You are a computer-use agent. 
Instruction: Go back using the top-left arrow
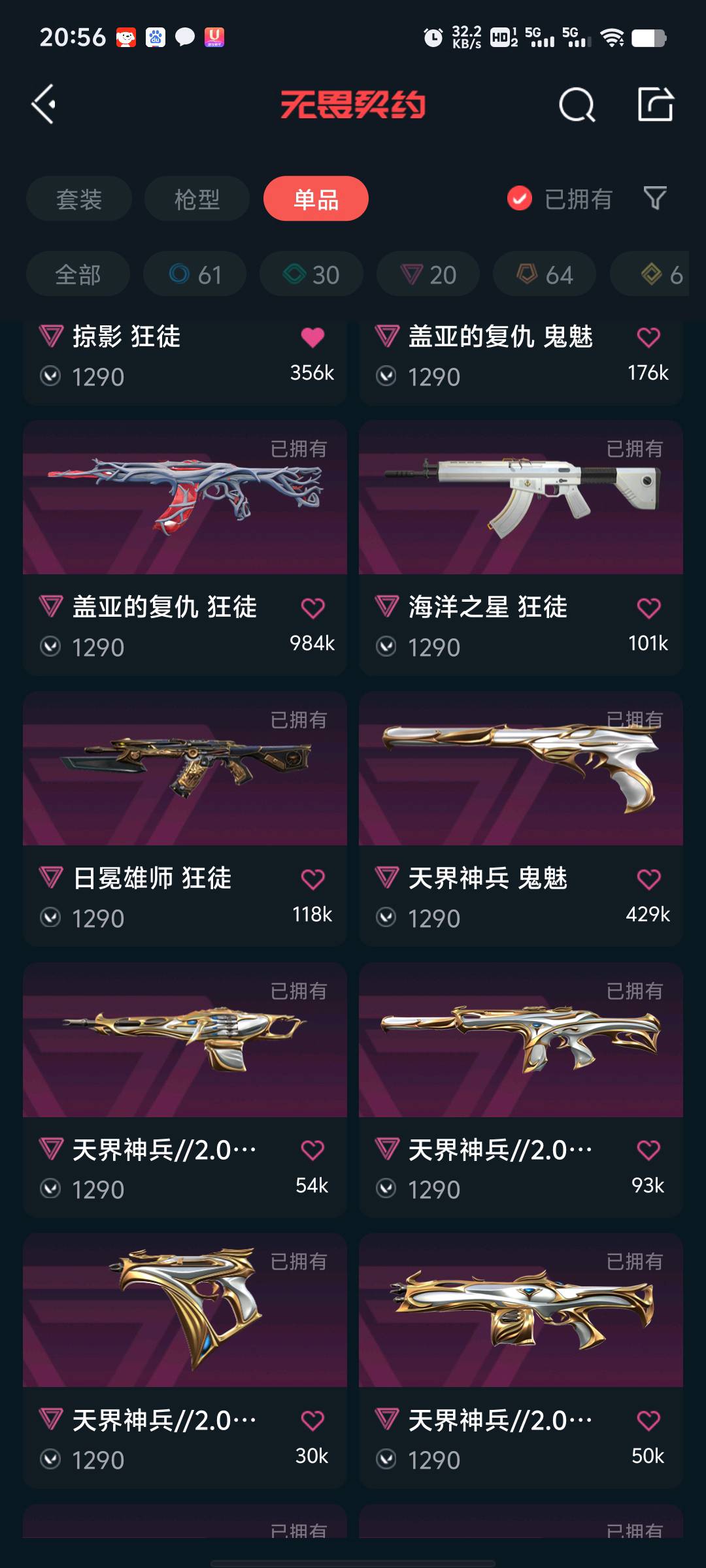click(44, 105)
